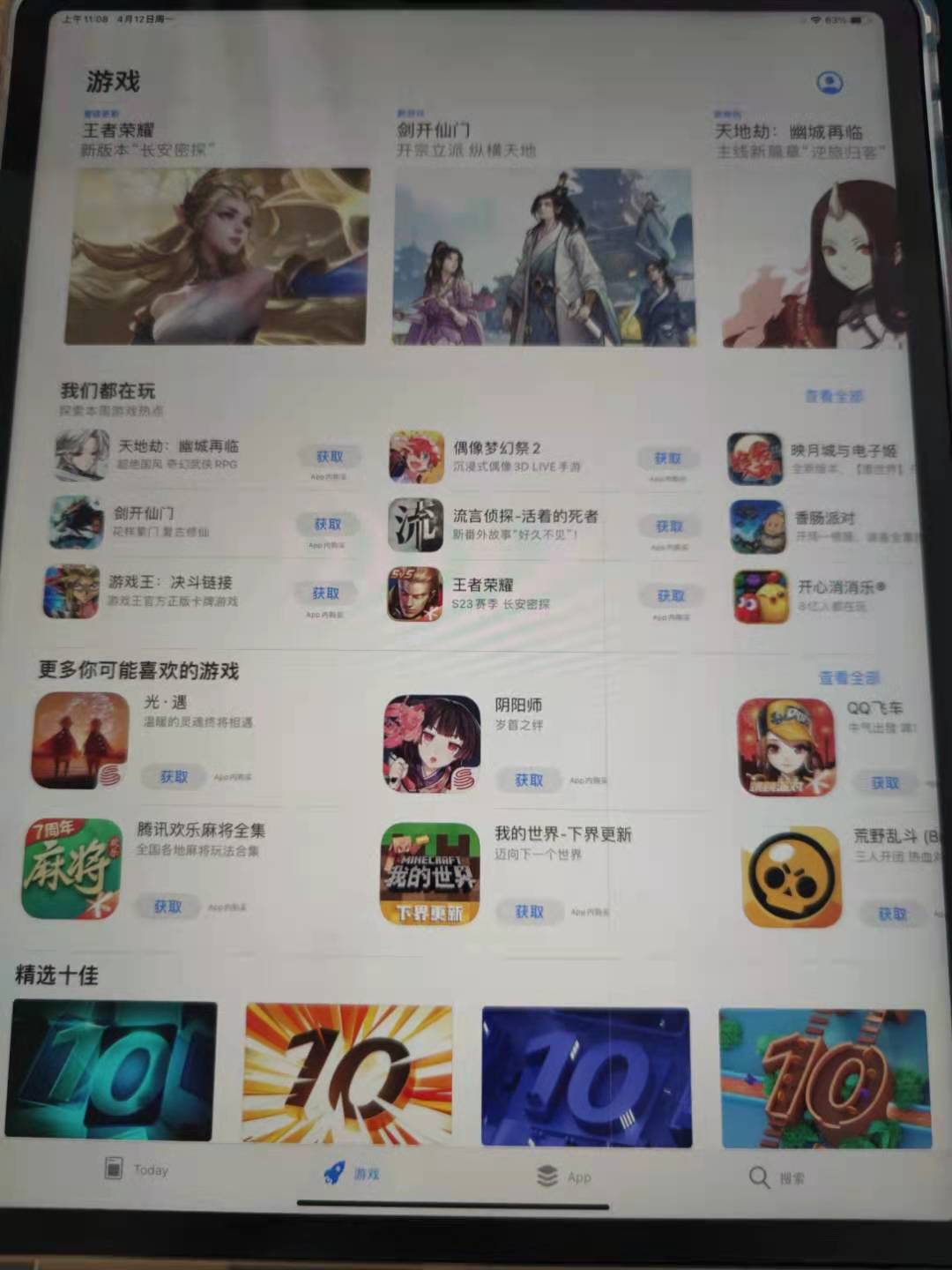This screenshot has width=952, height=1270.
Task: Get 我的世界-下界更新
Action: point(529,912)
